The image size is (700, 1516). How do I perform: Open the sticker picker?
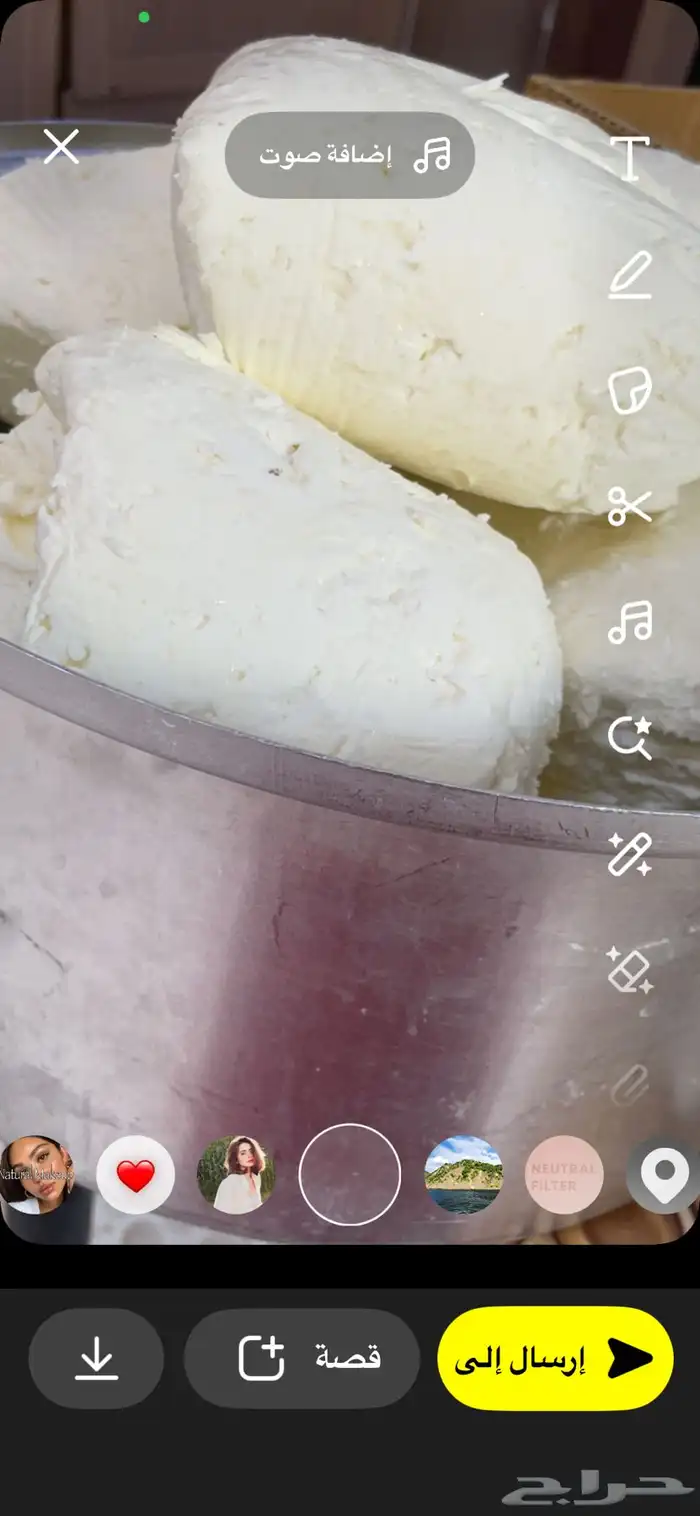coord(630,390)
